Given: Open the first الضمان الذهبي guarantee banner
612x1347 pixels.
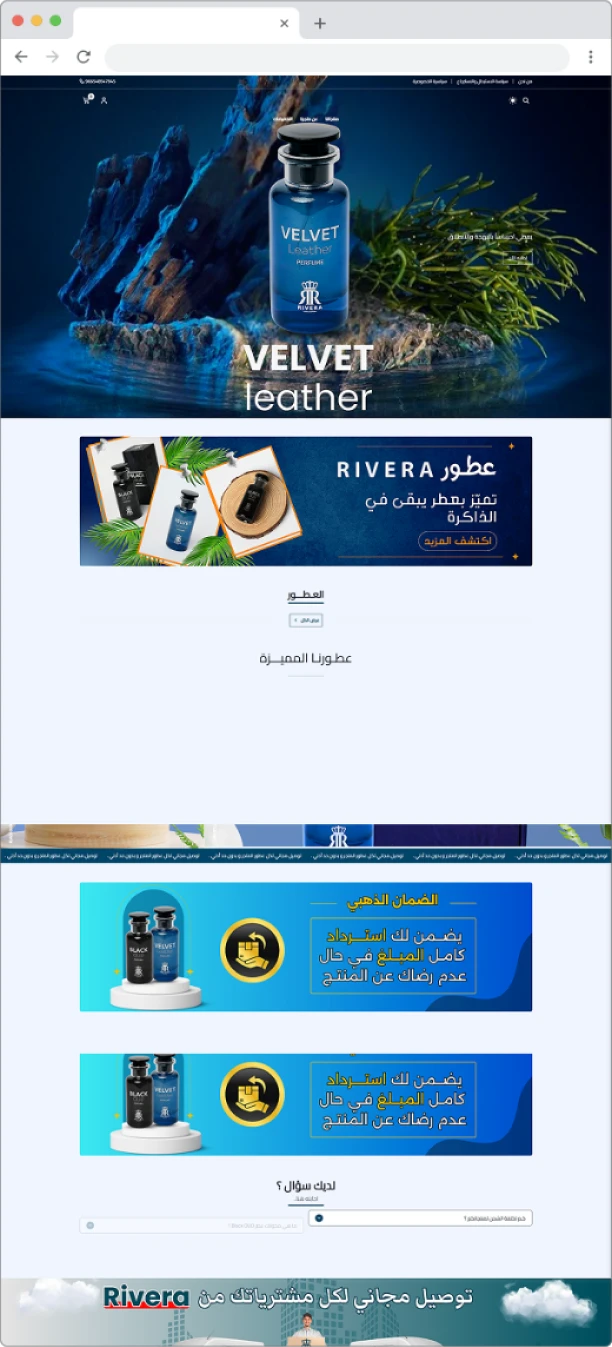Looking at the screenshot, I should pos(306,946).
